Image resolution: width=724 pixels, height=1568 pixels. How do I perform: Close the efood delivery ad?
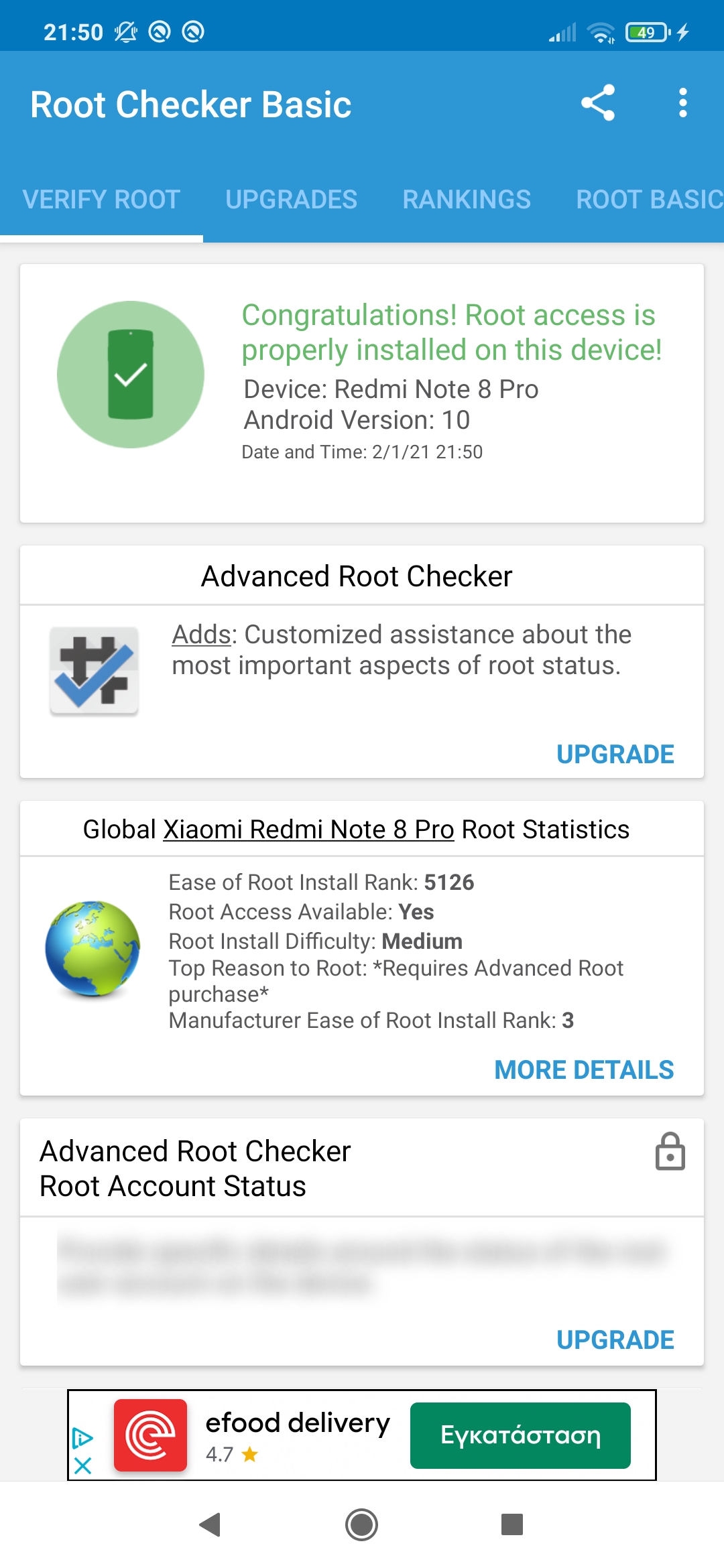pos(83,1466)
